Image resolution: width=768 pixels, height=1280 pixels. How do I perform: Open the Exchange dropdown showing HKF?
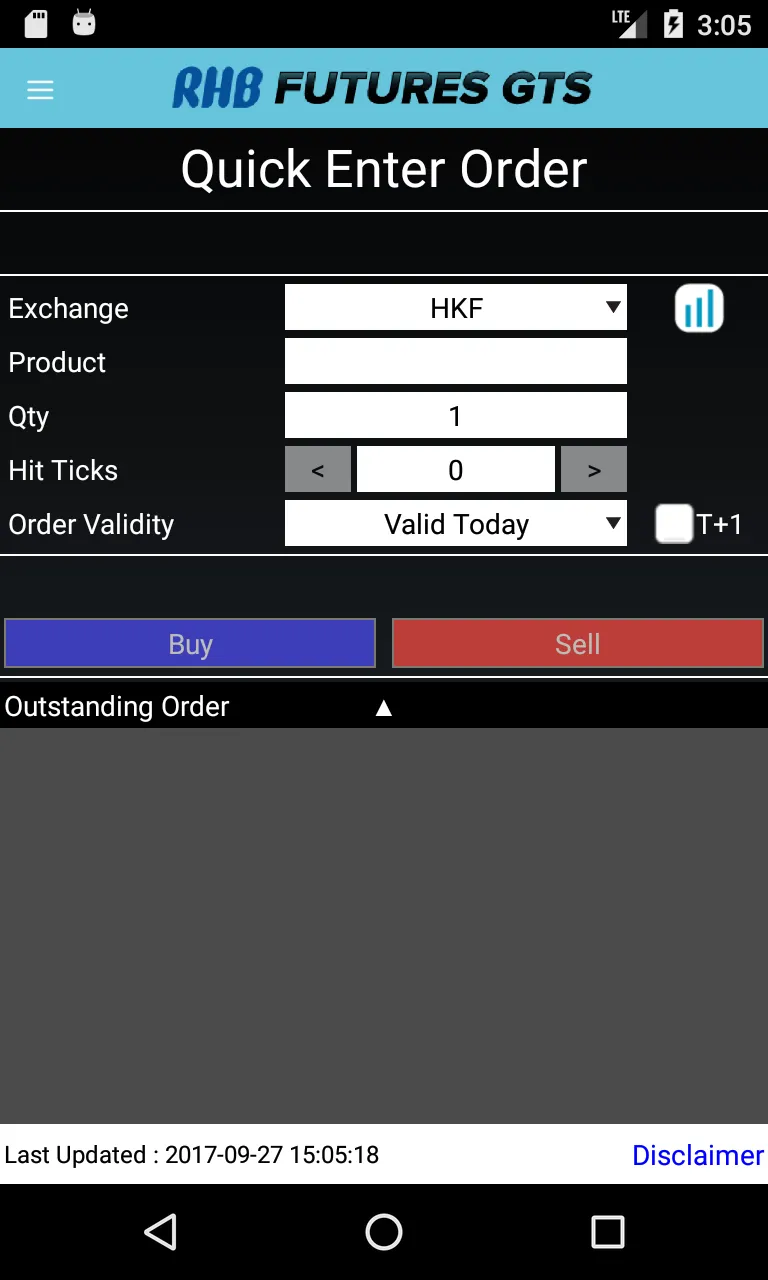[x=455, y=308]
